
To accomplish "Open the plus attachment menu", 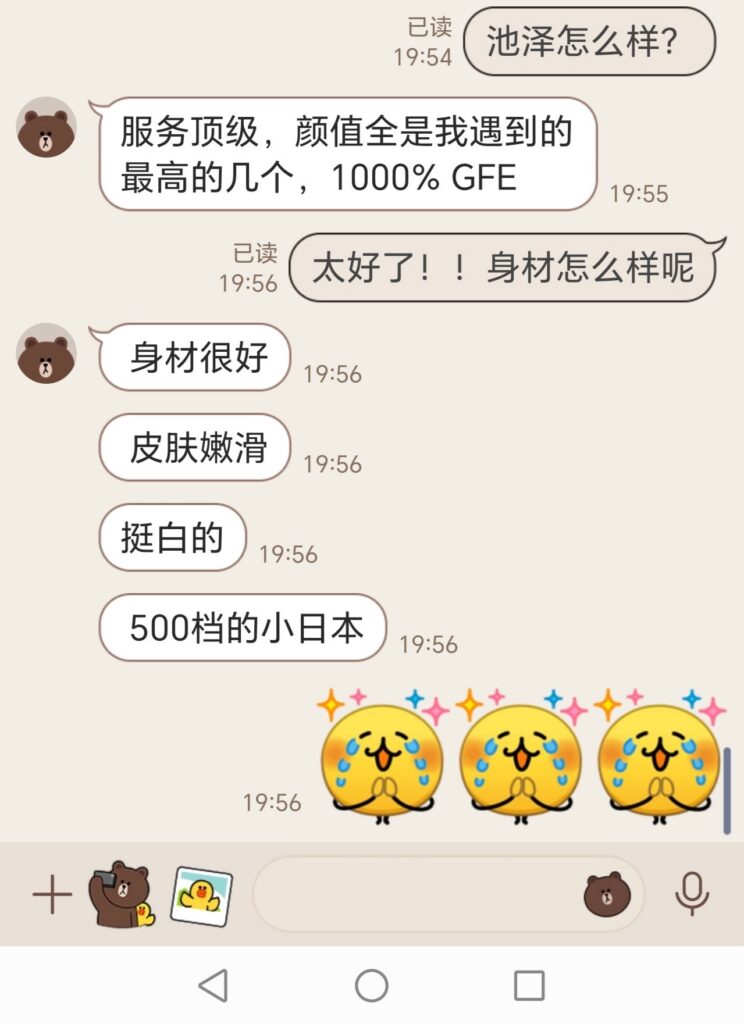I will pyautogui.click(x=52, y=895).
